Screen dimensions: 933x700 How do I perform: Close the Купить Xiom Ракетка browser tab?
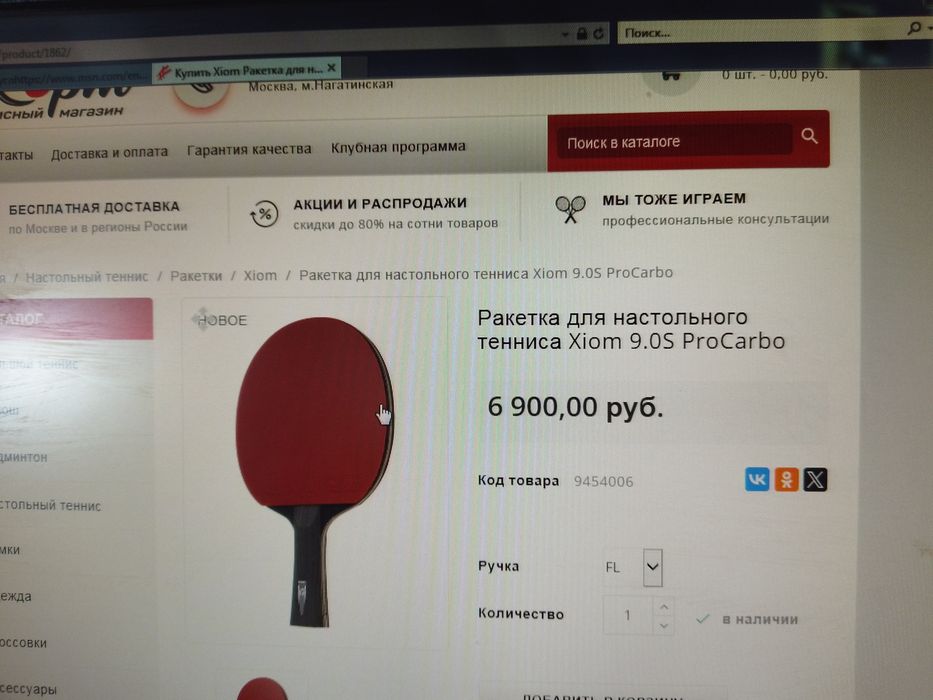click(331, 68)
